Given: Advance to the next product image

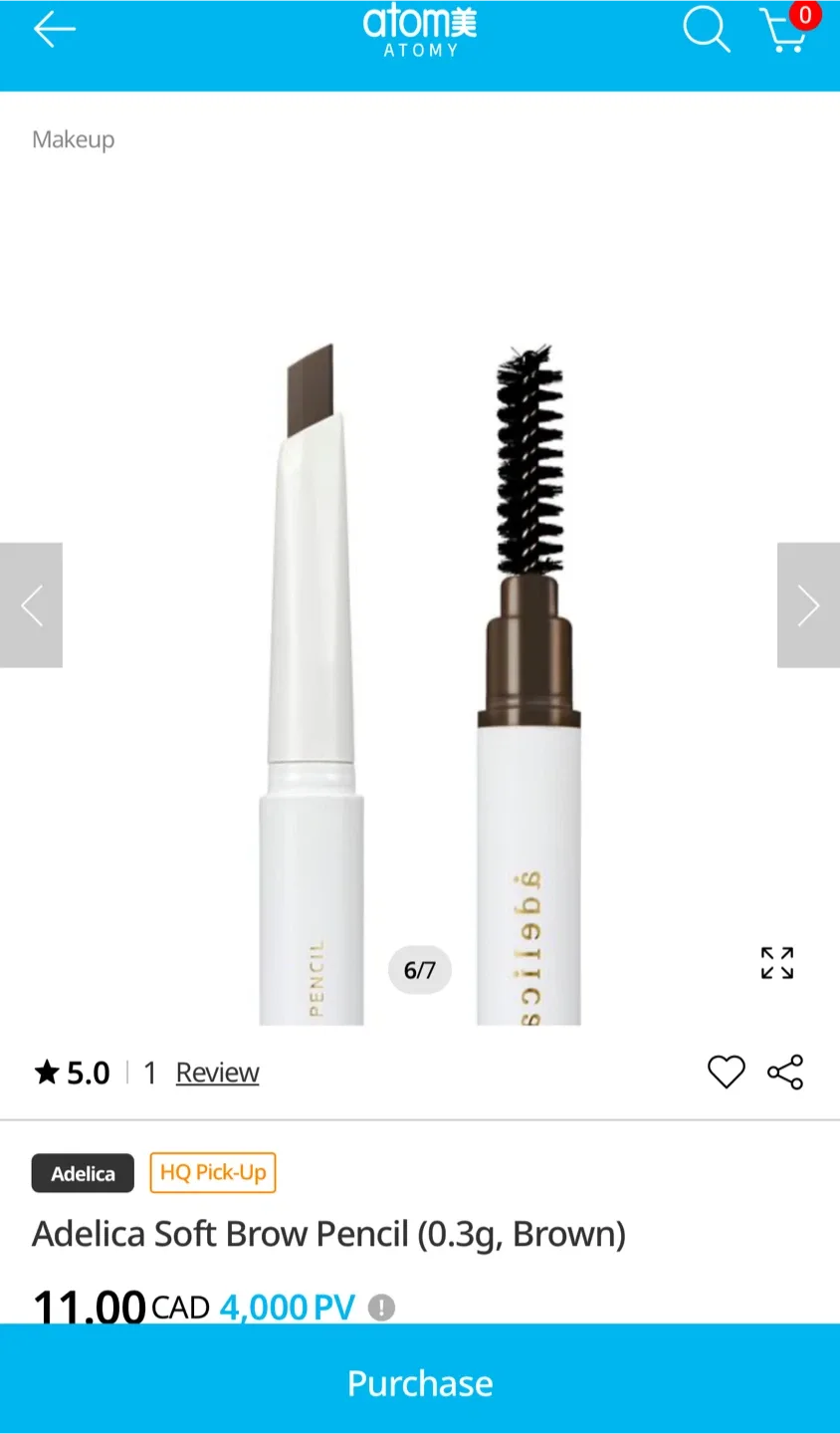Looking at the screenshot, I should coord(808,605).
